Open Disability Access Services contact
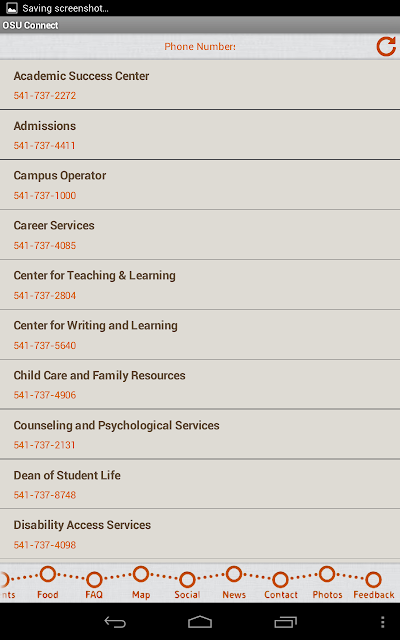The width and height of the screenshot is (400, 640). (200, 534)
